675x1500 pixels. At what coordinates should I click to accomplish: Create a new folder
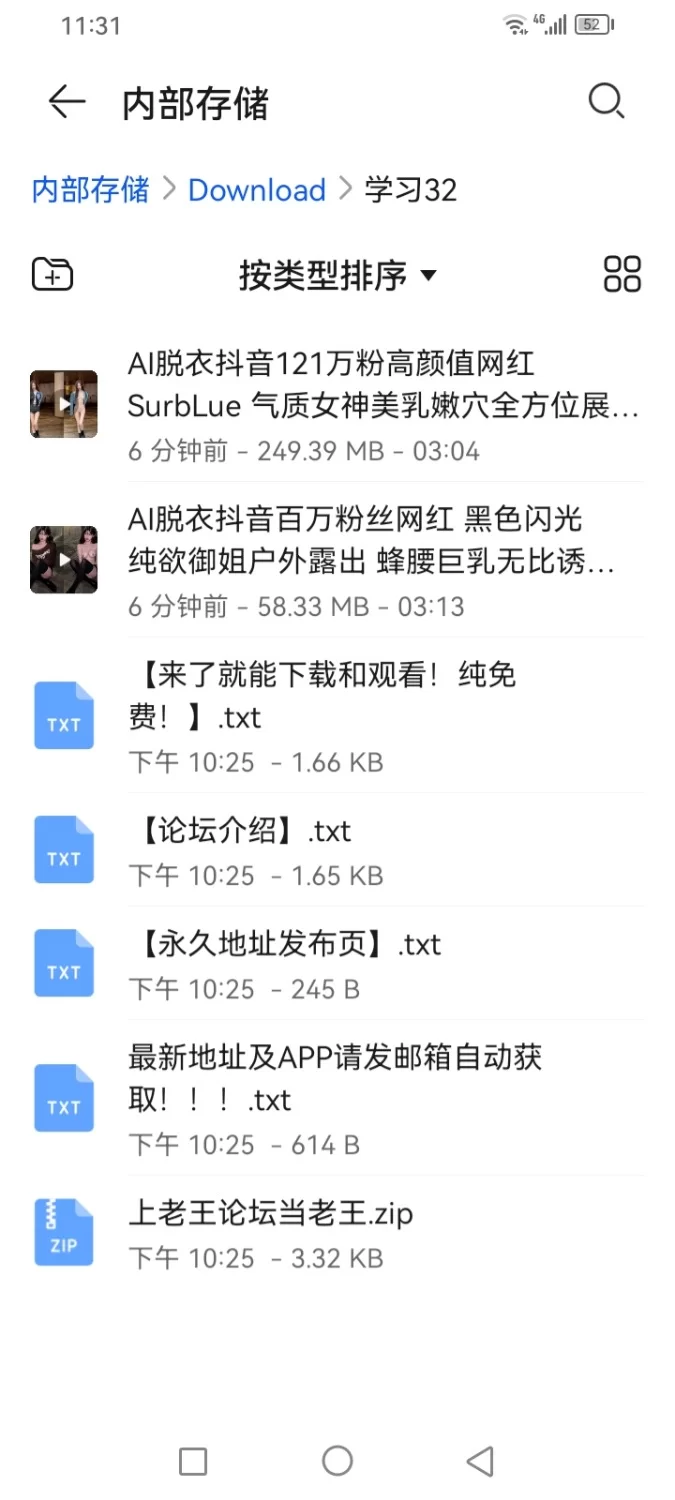[x=53, y=274]
